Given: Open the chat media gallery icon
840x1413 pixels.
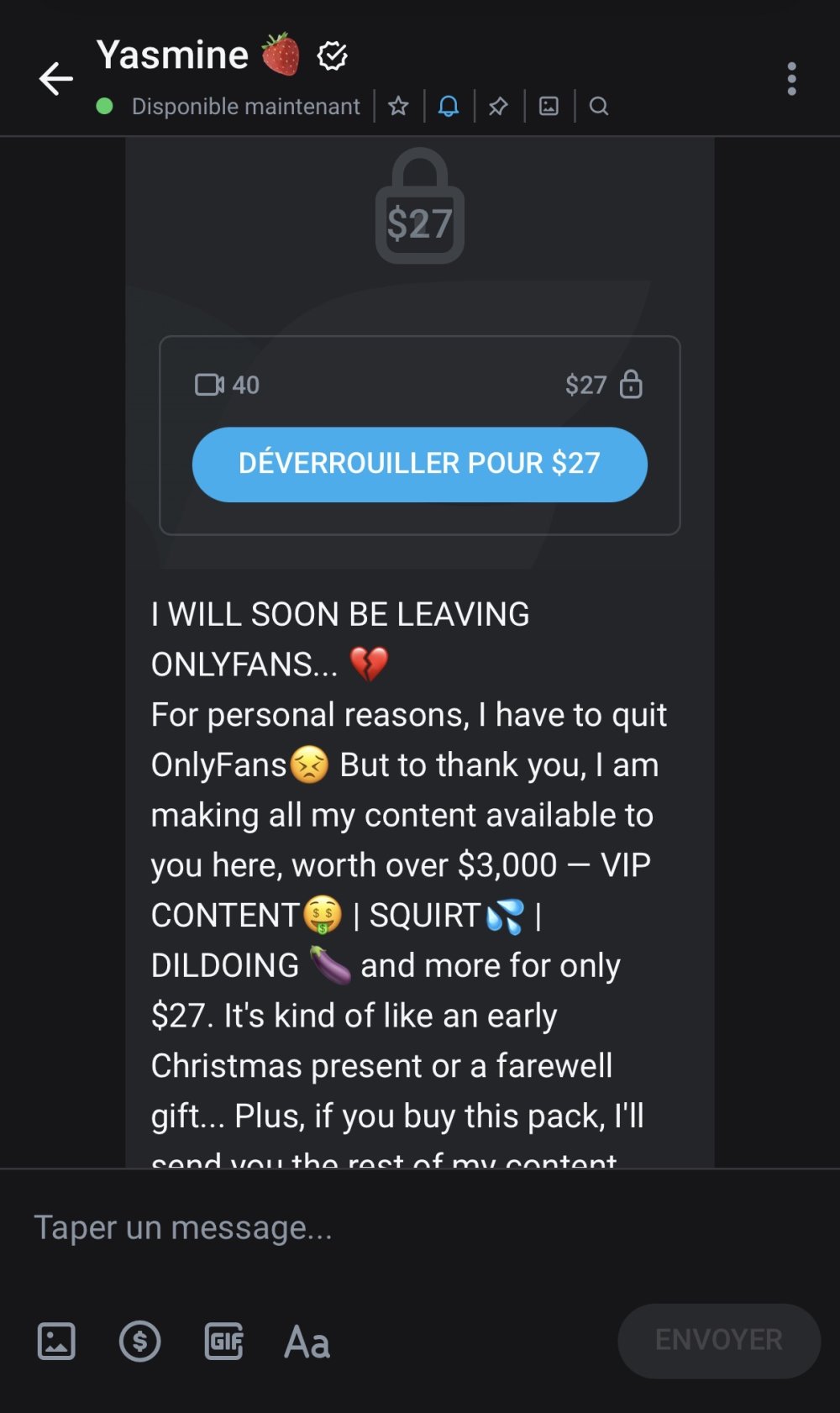Looking at the screenshot, I should [x=549, y=106].
